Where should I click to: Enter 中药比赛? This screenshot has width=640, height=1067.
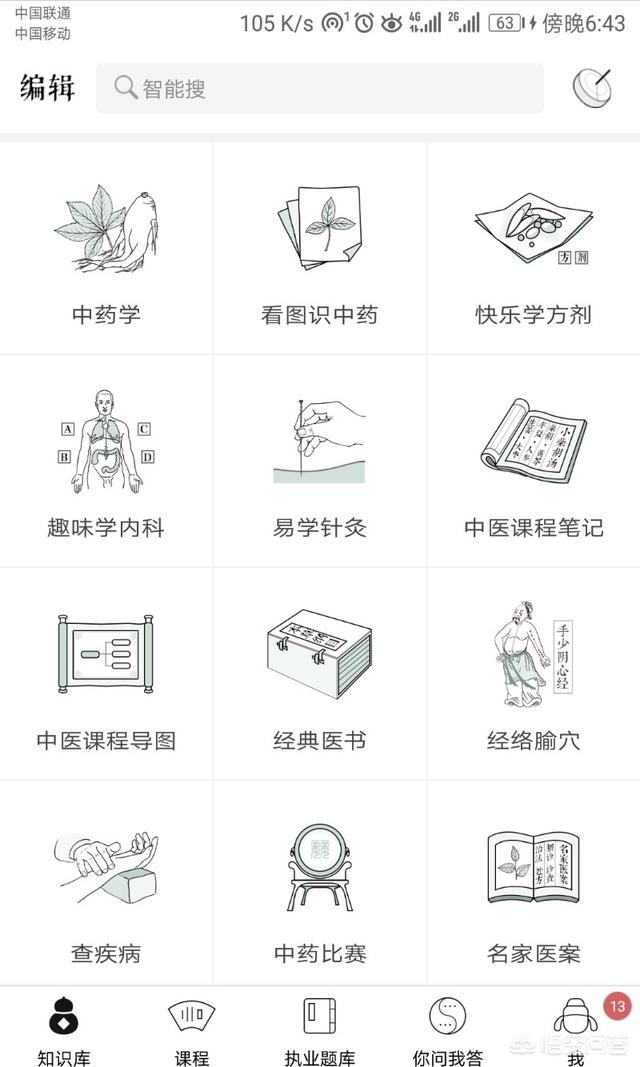(x=320, y=883)
